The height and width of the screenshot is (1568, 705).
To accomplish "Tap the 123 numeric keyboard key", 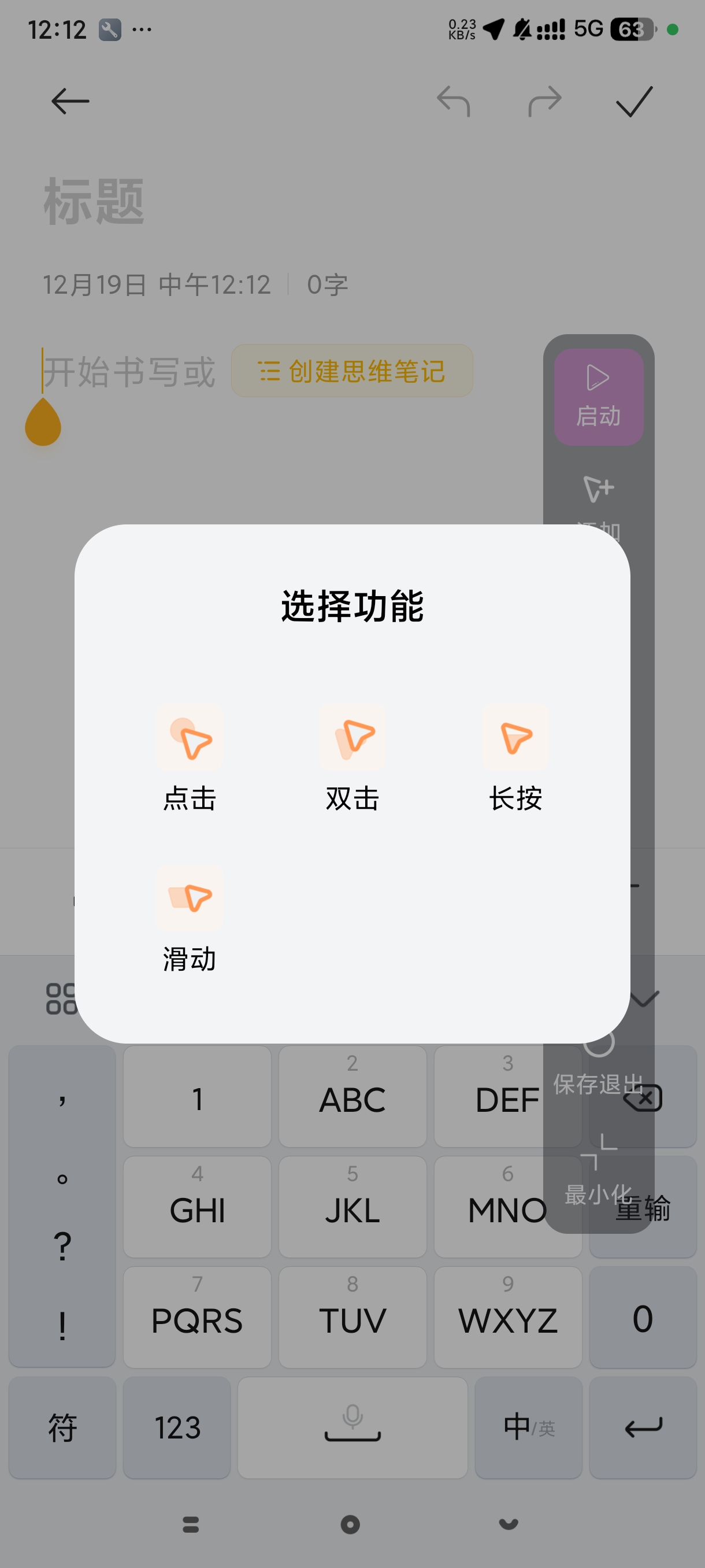I will (176, 1428).
